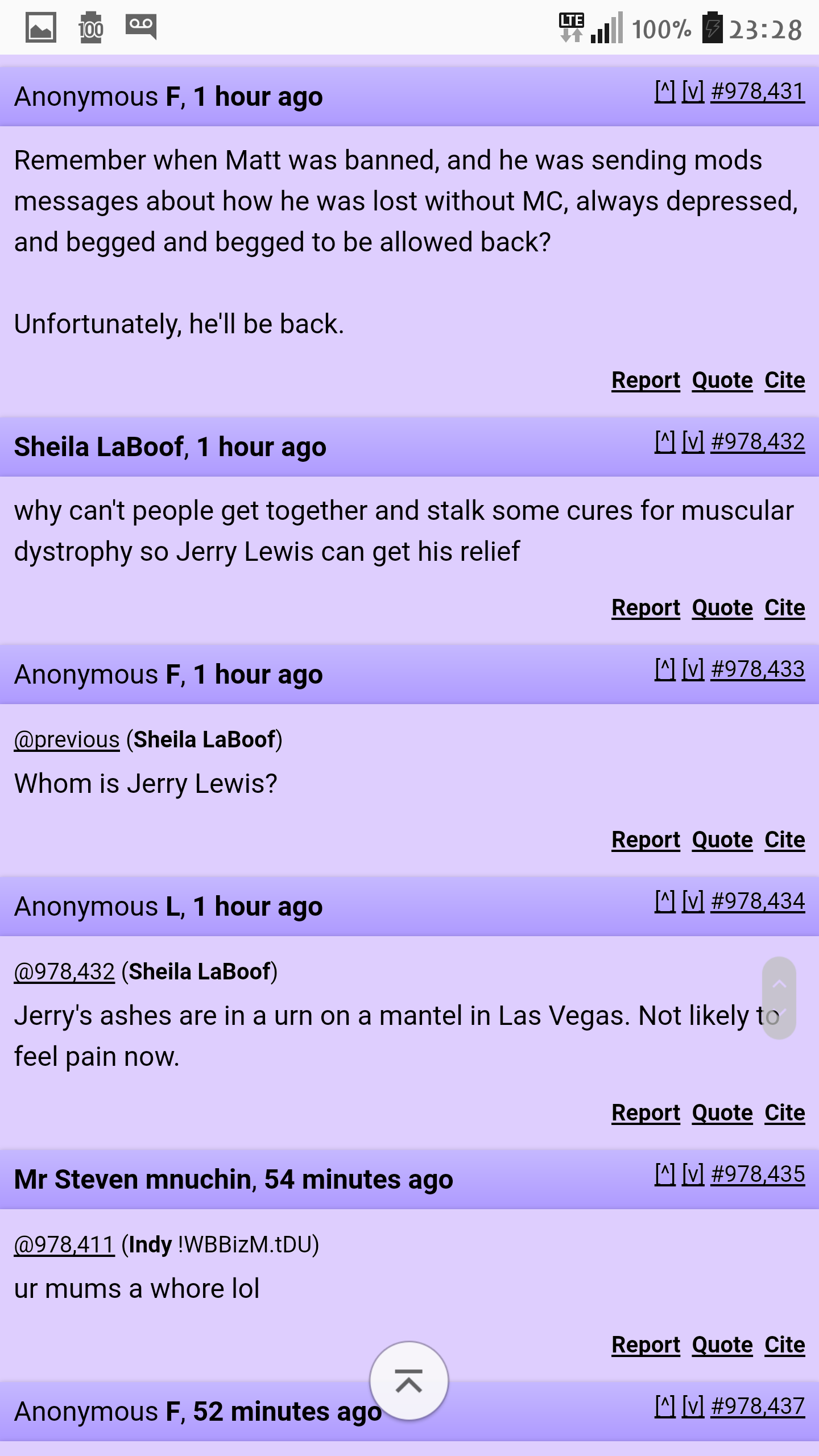
Task: Follow the @previous link in post #978,433
Action: pyautogui.click(x=67, y=739)
